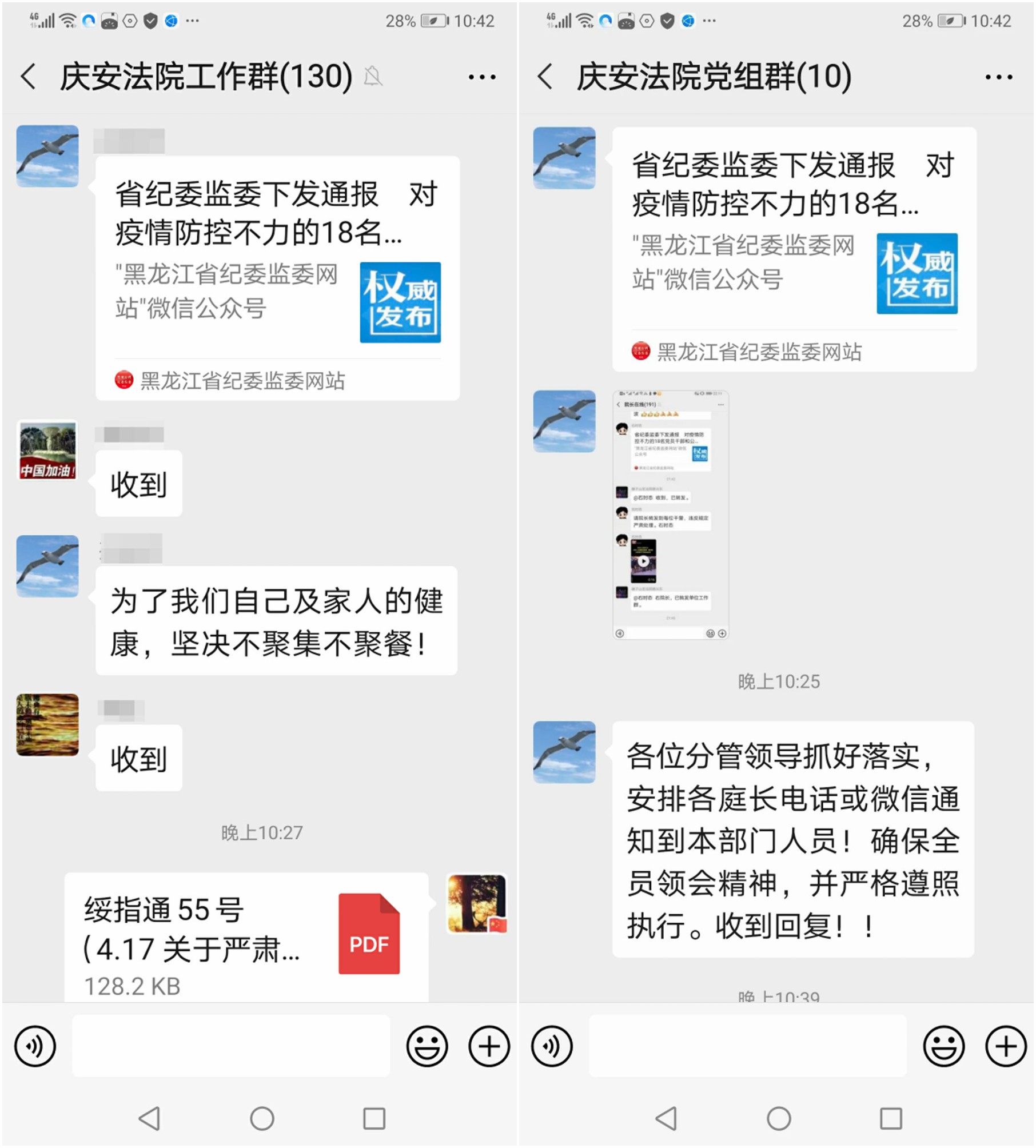Open plus attachment menu in 党组群 chat
The image size is (1036, 1148).
(x=1006, y=1046)
